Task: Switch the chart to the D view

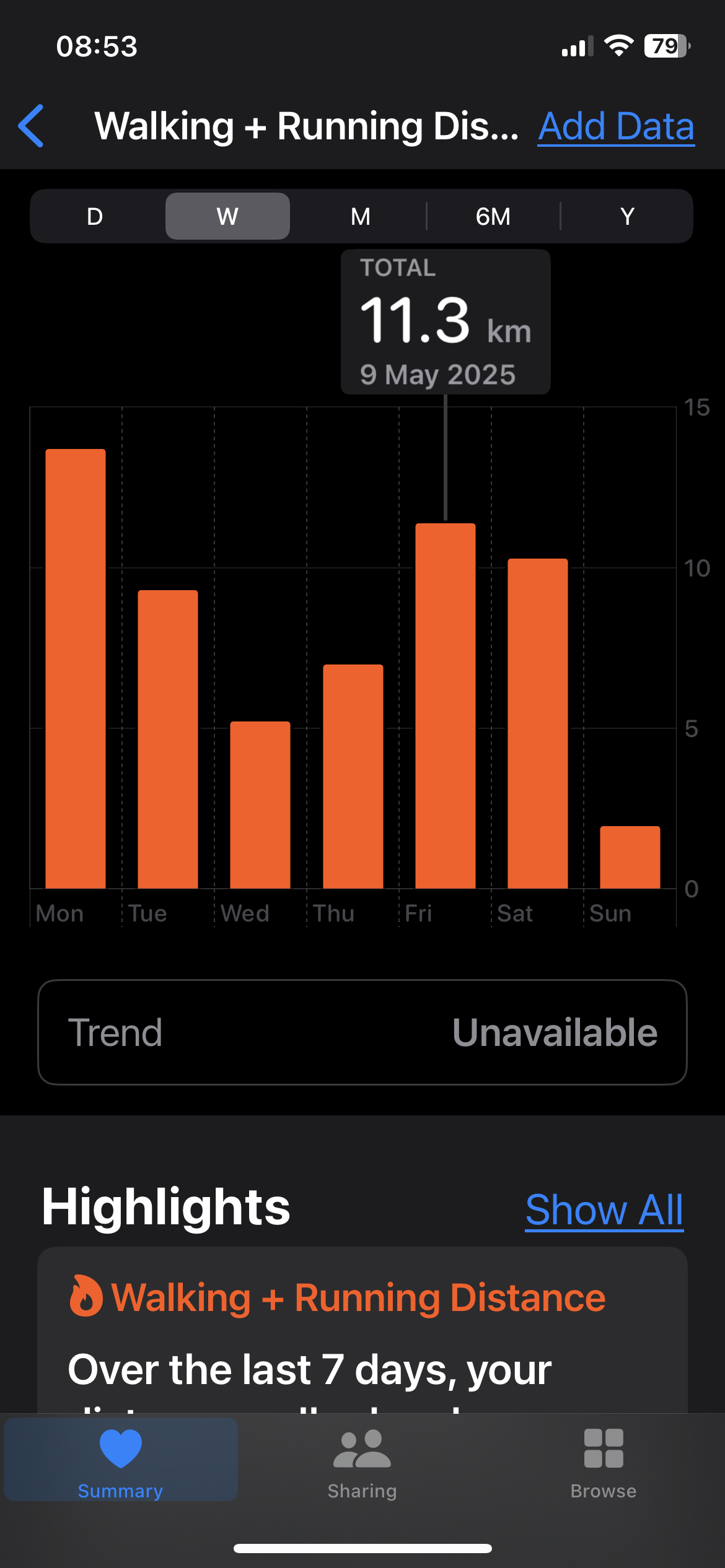Action: pyautogui.click(x=95, y=216)
